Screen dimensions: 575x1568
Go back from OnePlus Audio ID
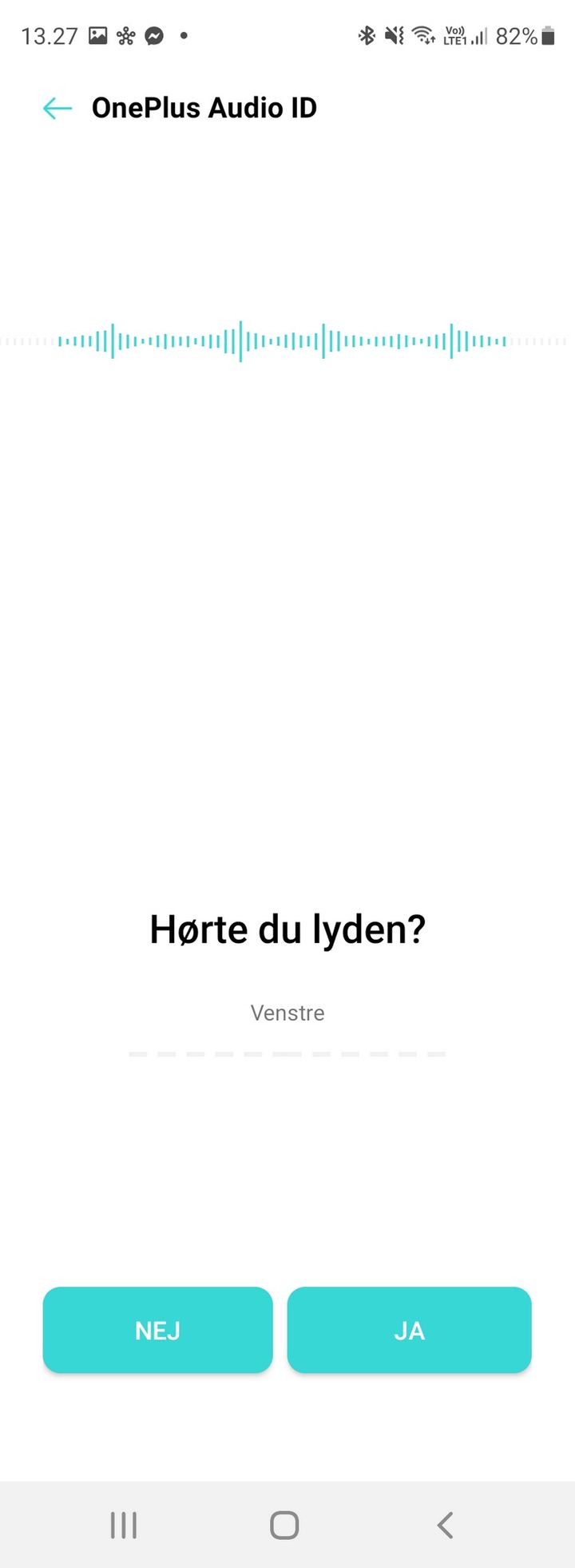click(x=57, y=108)
